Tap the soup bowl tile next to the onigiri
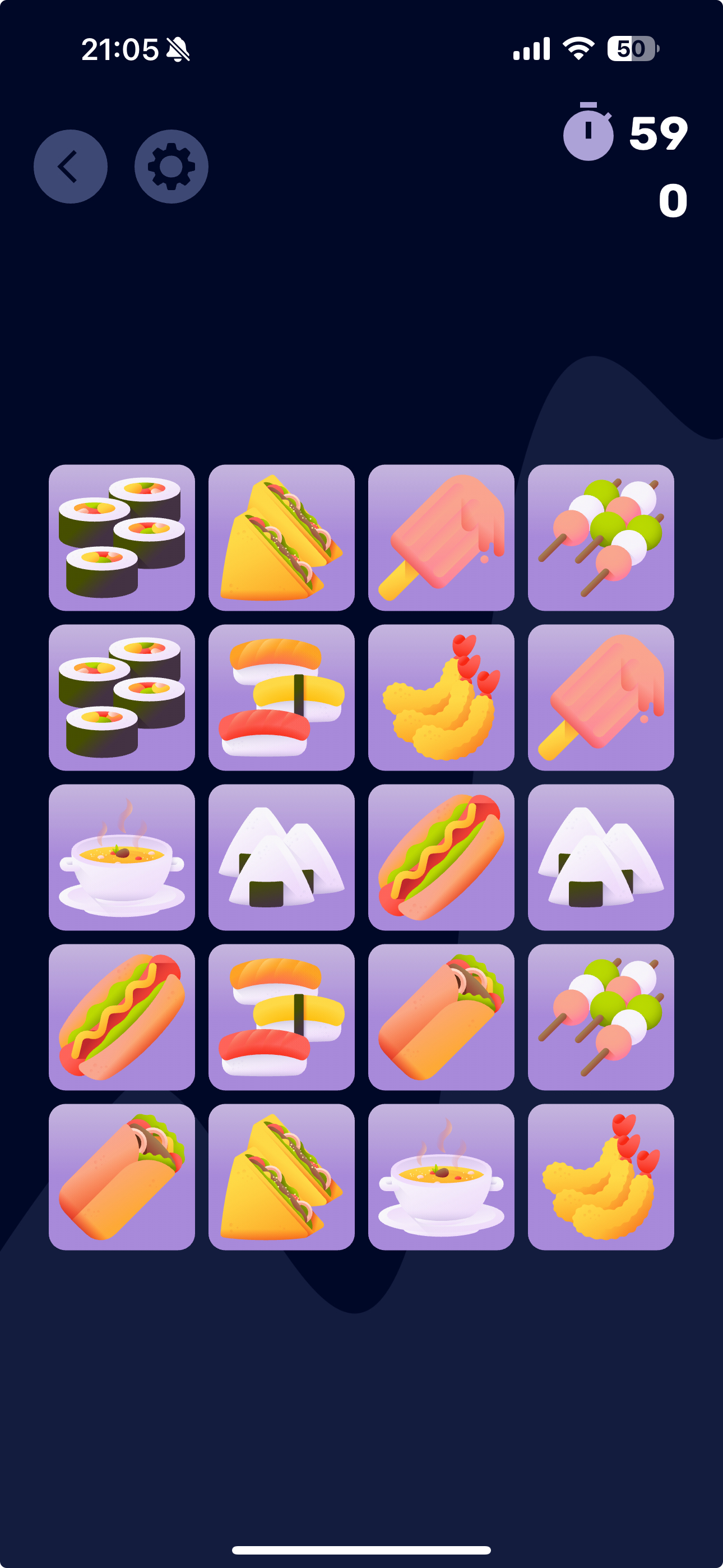723x1568 pixels. click(x=122, y=857)
